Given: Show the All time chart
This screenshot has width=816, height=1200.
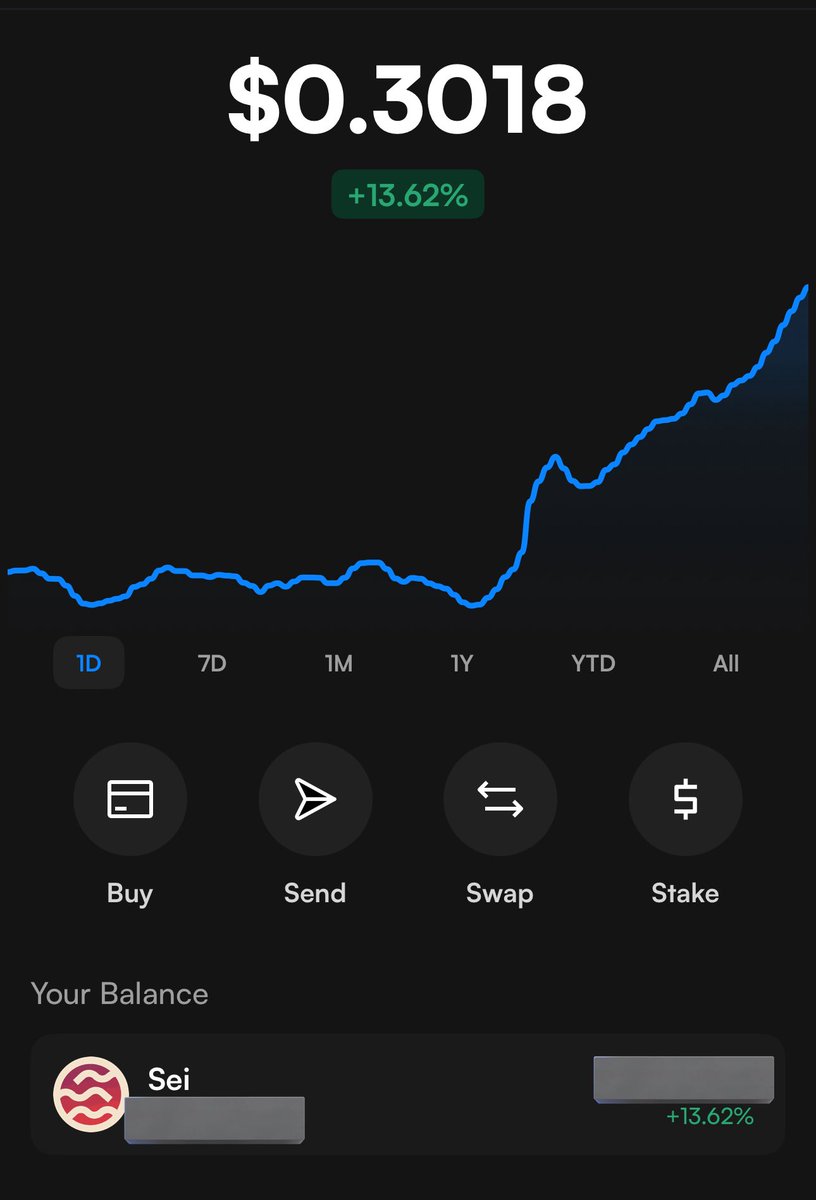Looking at the screenshot, I should [x=726, y=663].
